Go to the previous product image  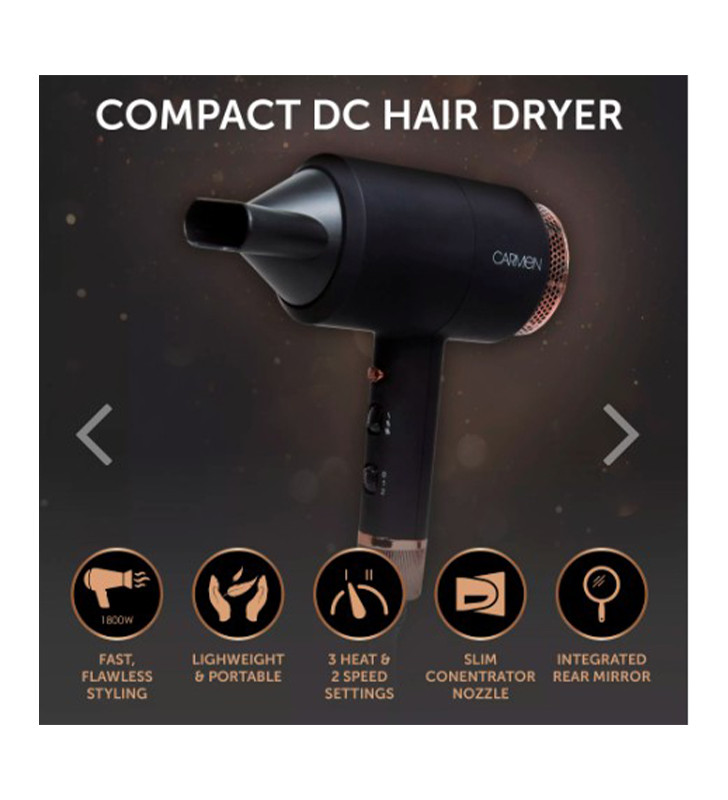(95, 434)
